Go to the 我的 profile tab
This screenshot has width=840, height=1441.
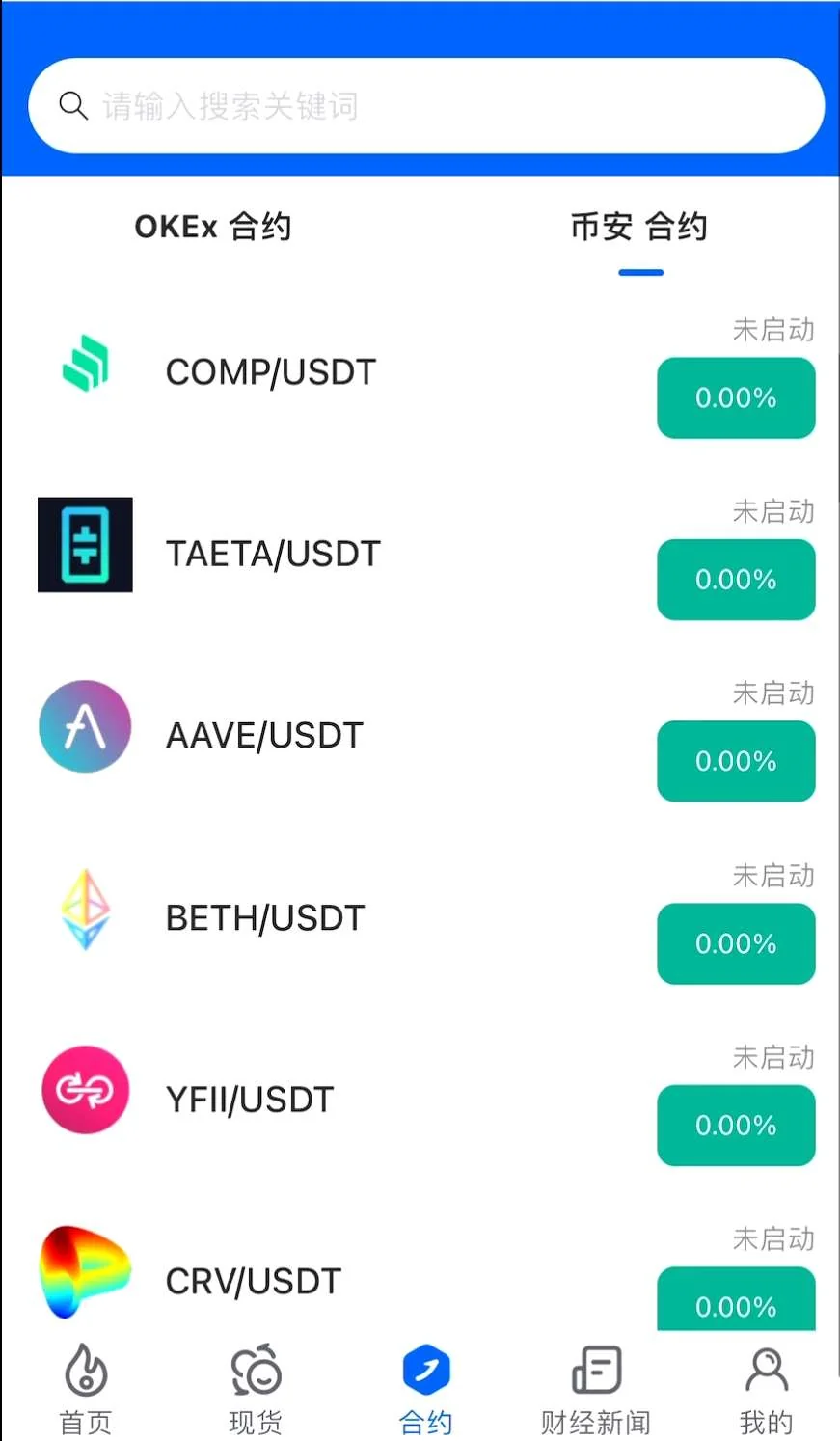click(766, 1389)
